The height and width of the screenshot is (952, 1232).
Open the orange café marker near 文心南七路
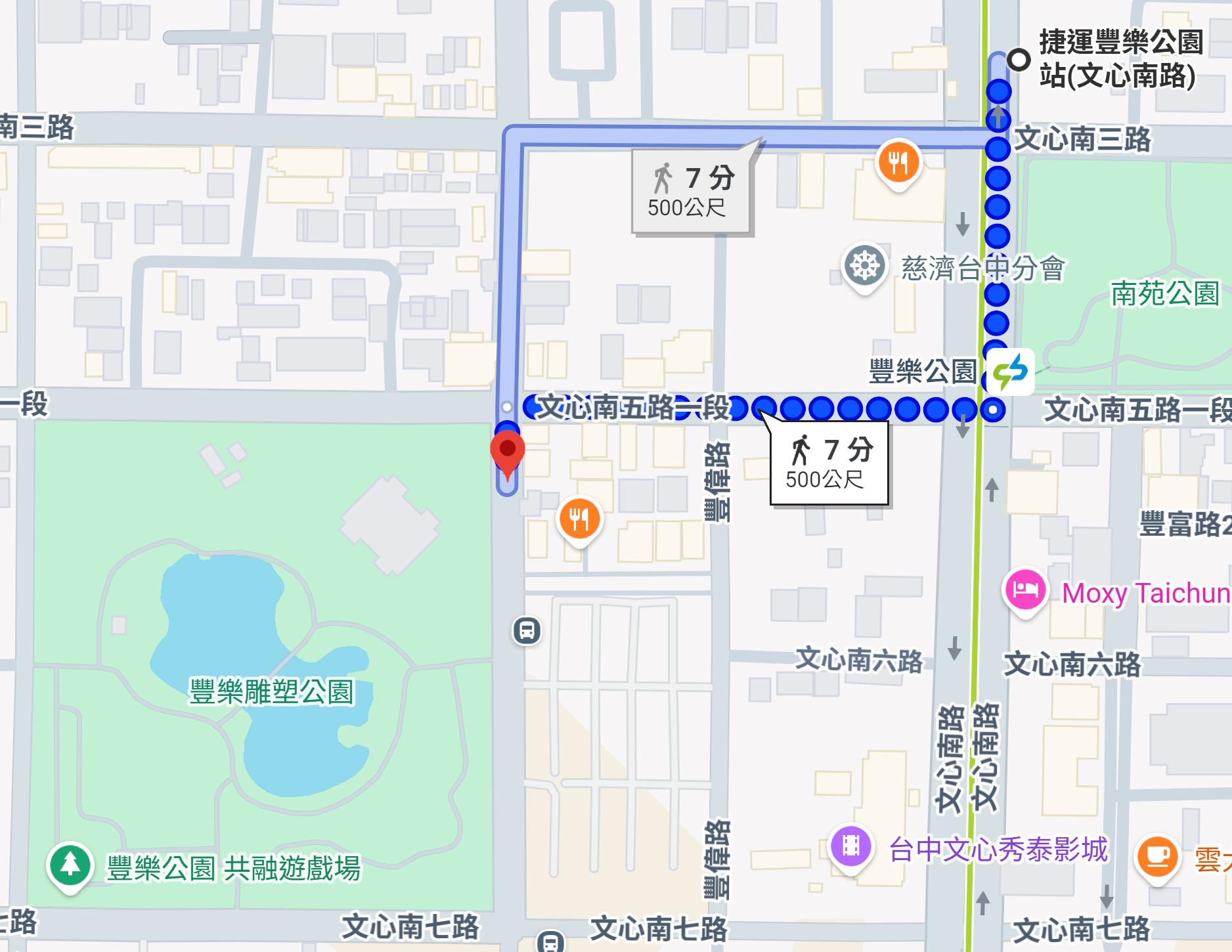click(x=1157, y=856)
